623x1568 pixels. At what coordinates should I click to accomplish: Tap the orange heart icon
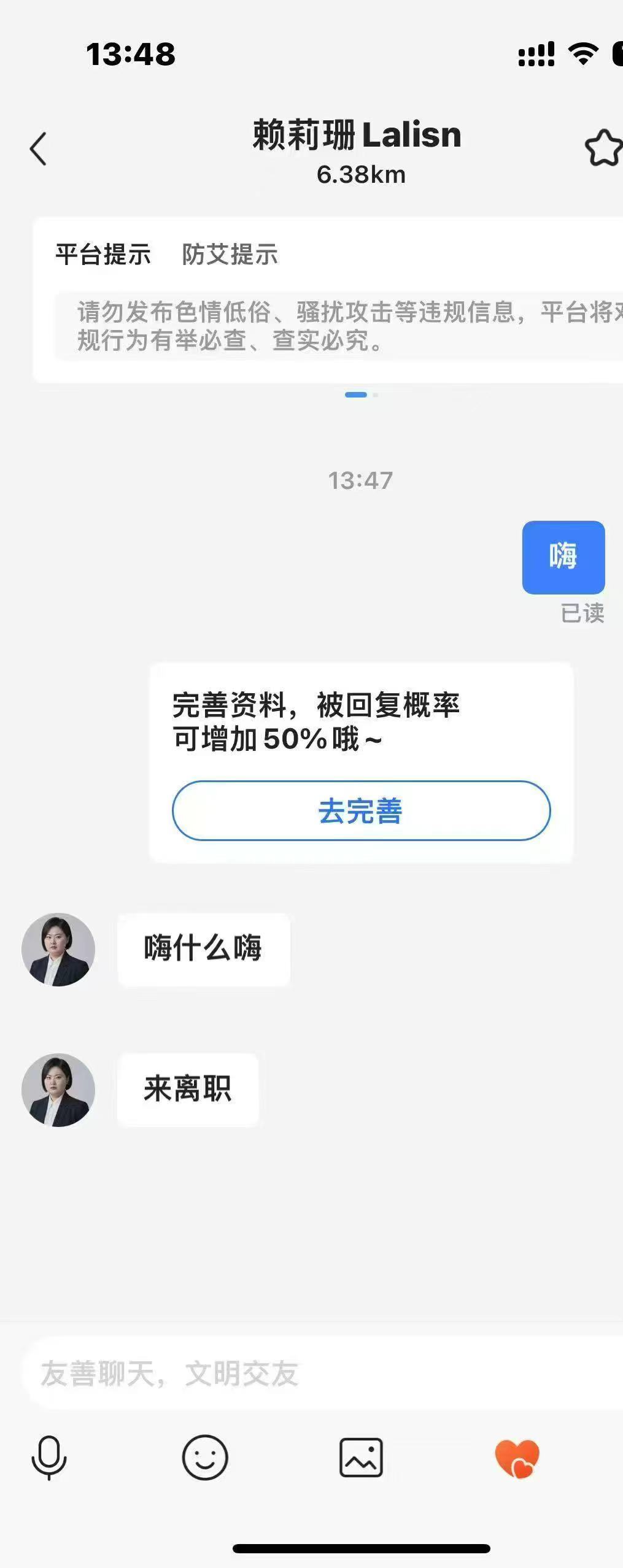(517, 1459)
